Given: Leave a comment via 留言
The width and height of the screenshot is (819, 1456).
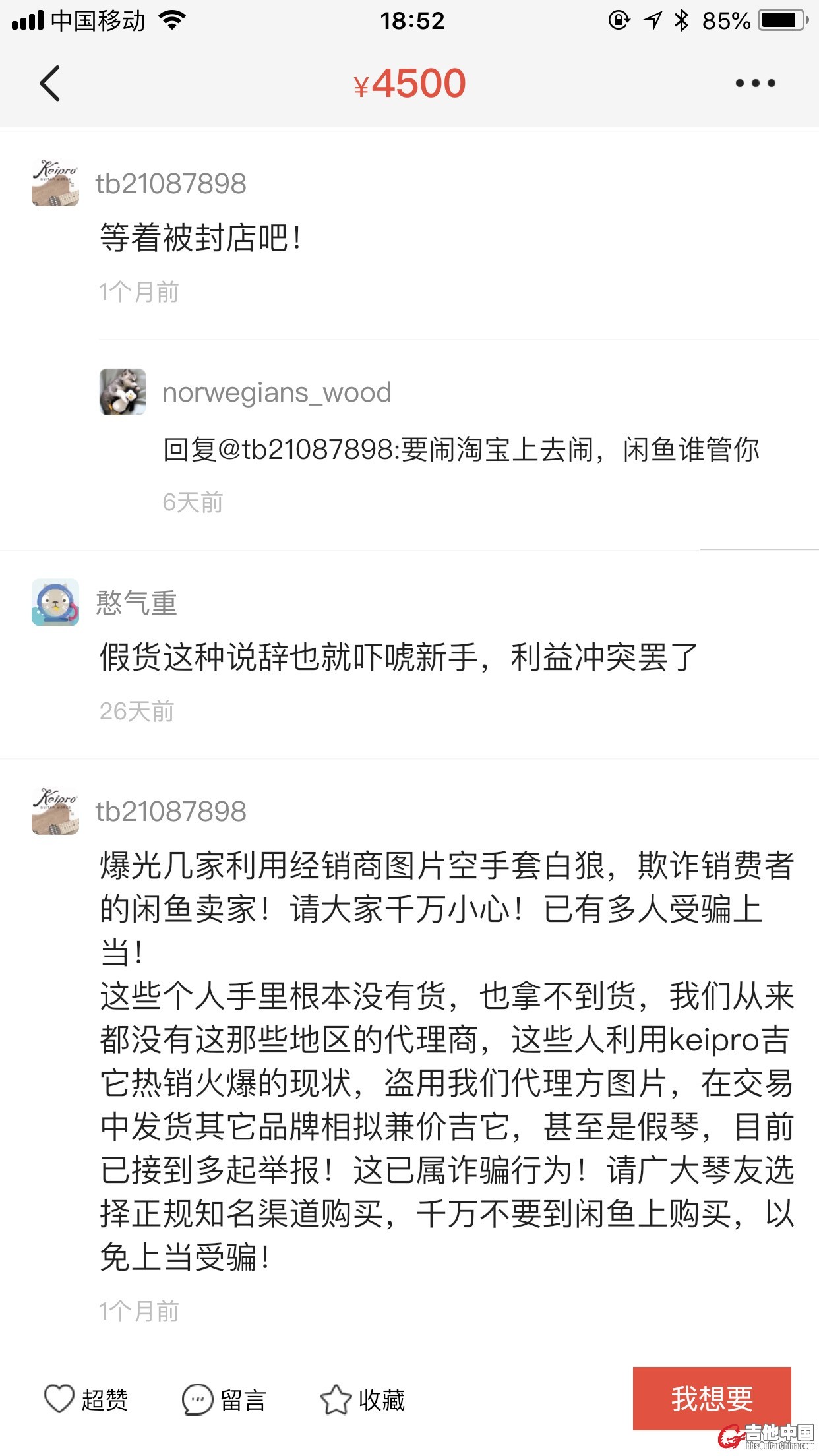Looking at the screenshot, I should coord(224,1399).
